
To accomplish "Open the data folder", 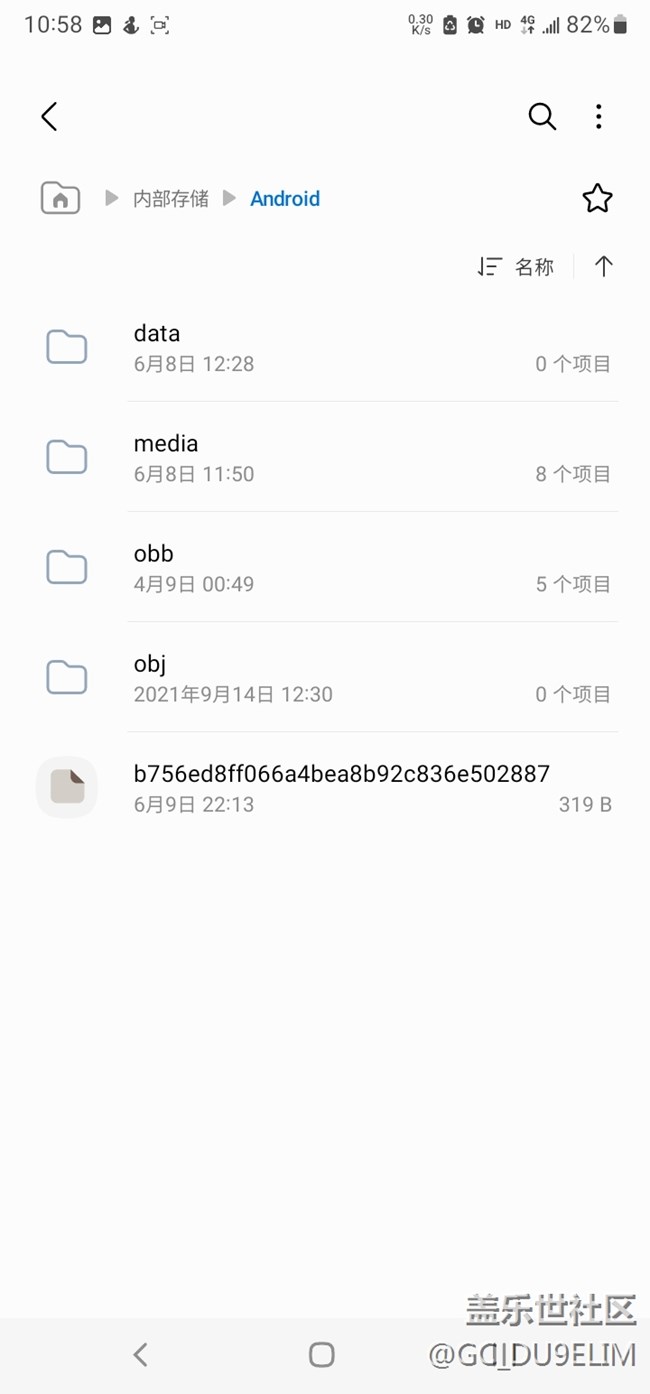I will point(325,347).
